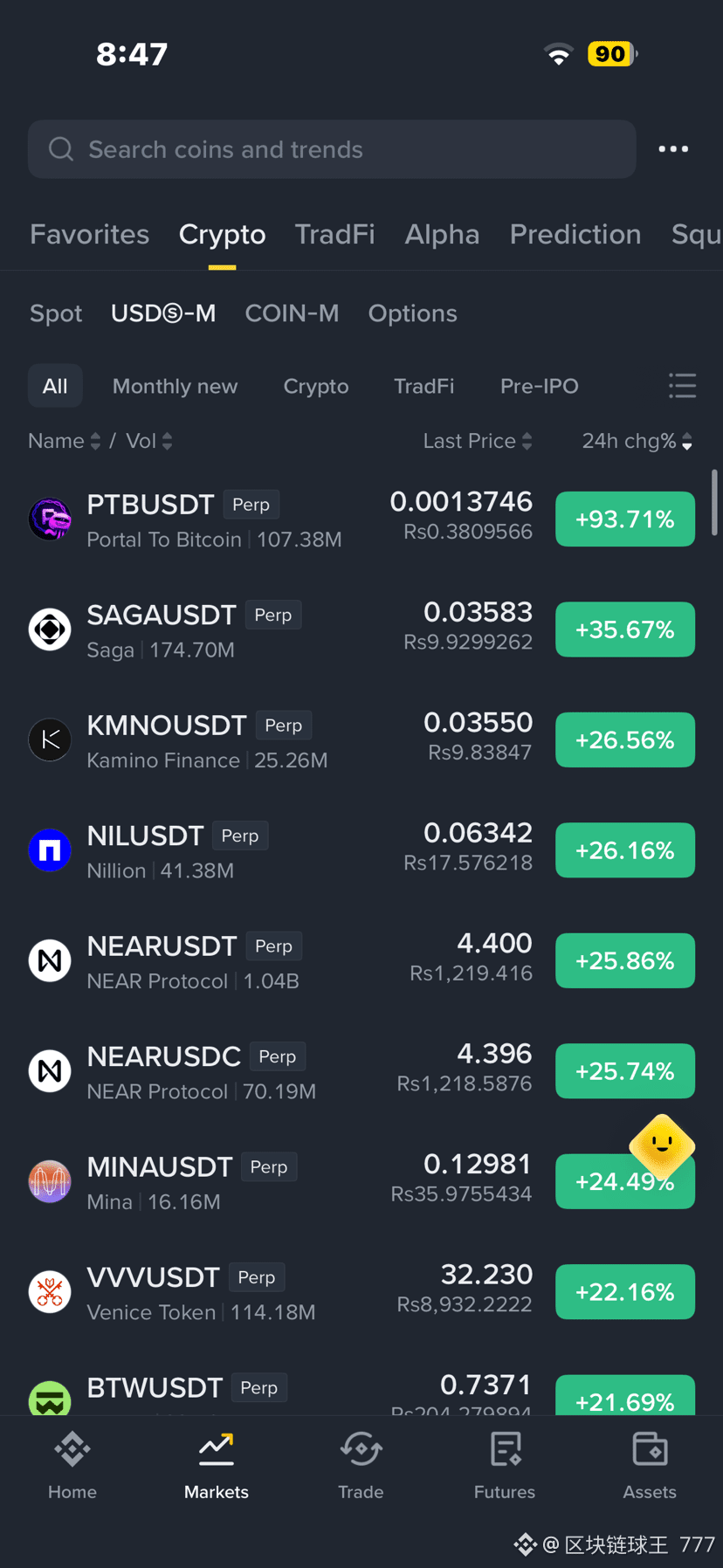Go to the Trade bottom tab
Screen dimensions: 723x1568
(361, 1467)
